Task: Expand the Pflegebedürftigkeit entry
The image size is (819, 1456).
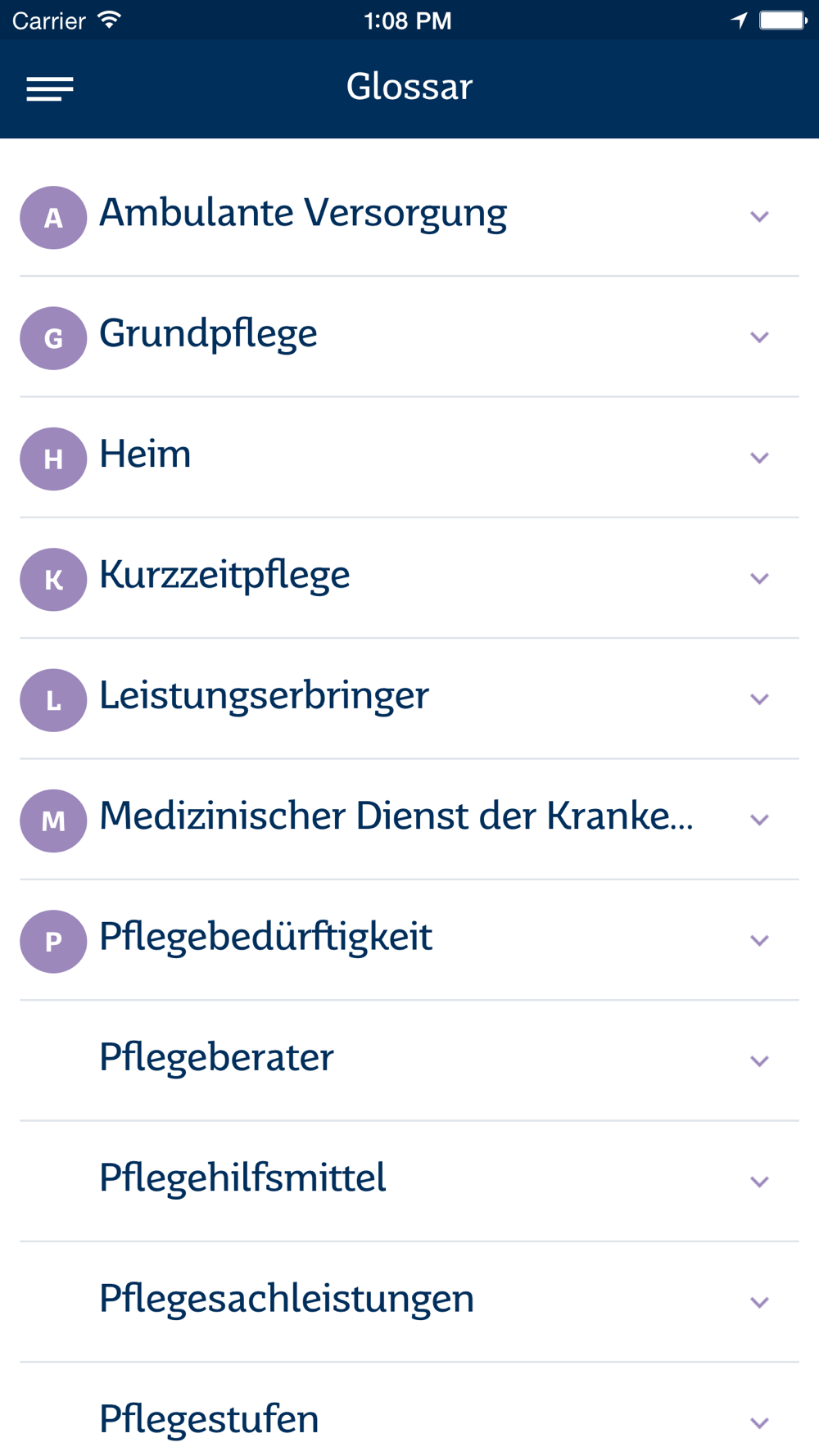Action: (409, 940)
